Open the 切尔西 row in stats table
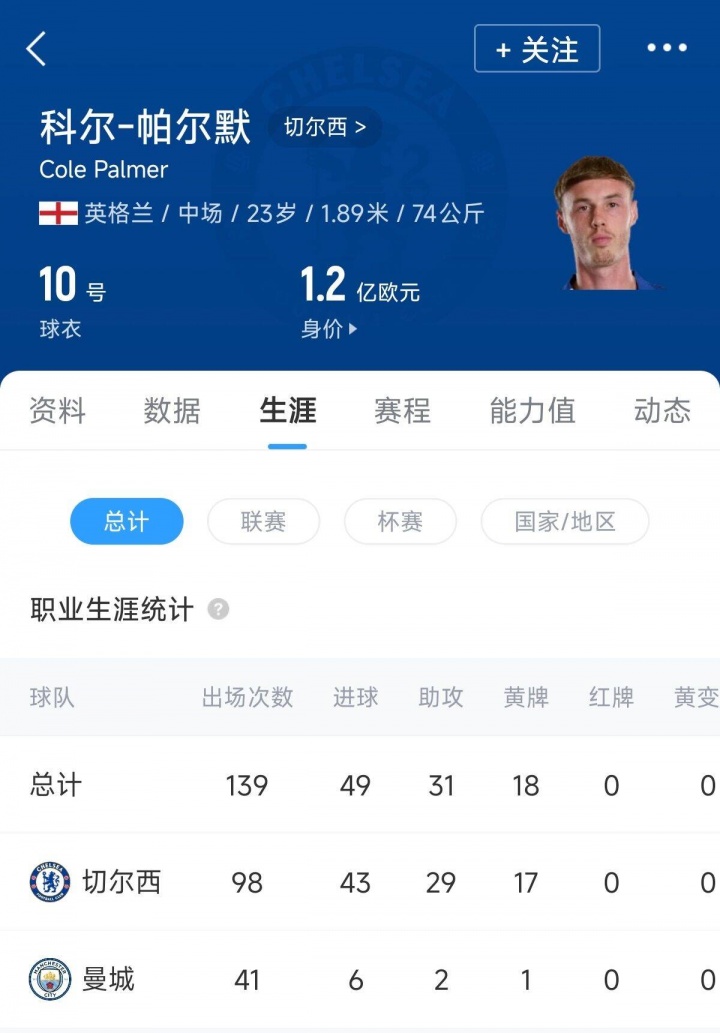 pyautogui.click(x=120, y=882)
